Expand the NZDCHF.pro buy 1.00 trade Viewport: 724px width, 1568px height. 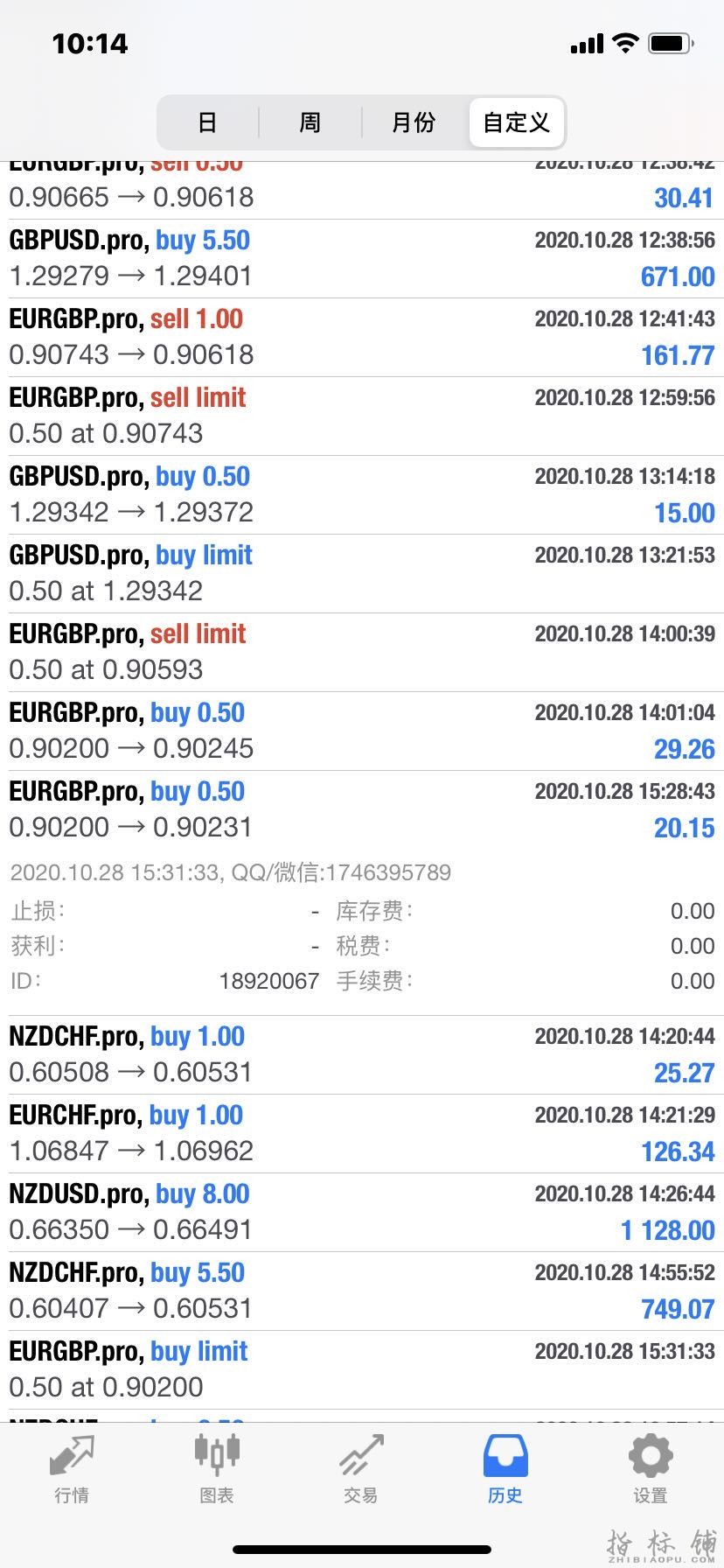pyautogui.click(x=362, y=1054)
